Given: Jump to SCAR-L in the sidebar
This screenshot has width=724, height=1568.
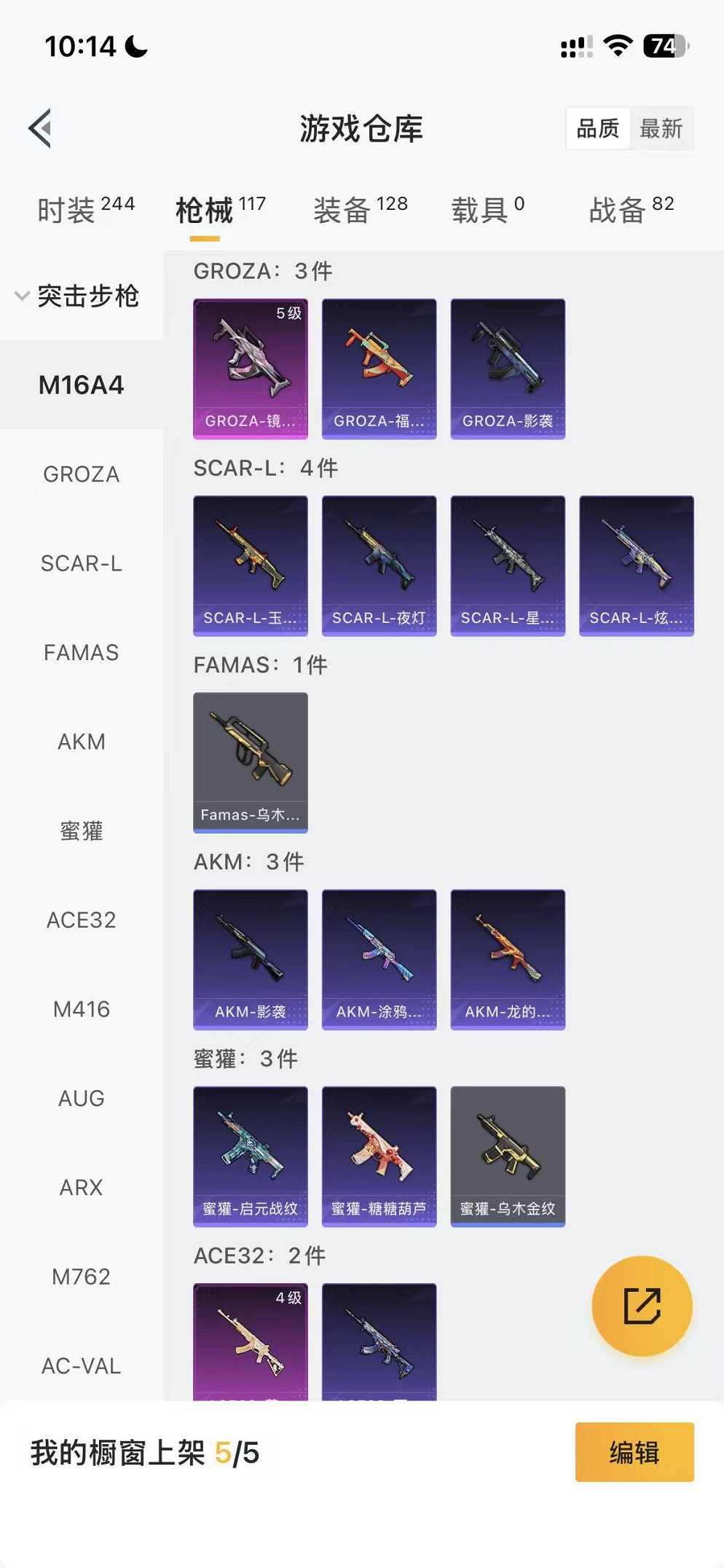Looking at the screenshot, I should [81, 563].
